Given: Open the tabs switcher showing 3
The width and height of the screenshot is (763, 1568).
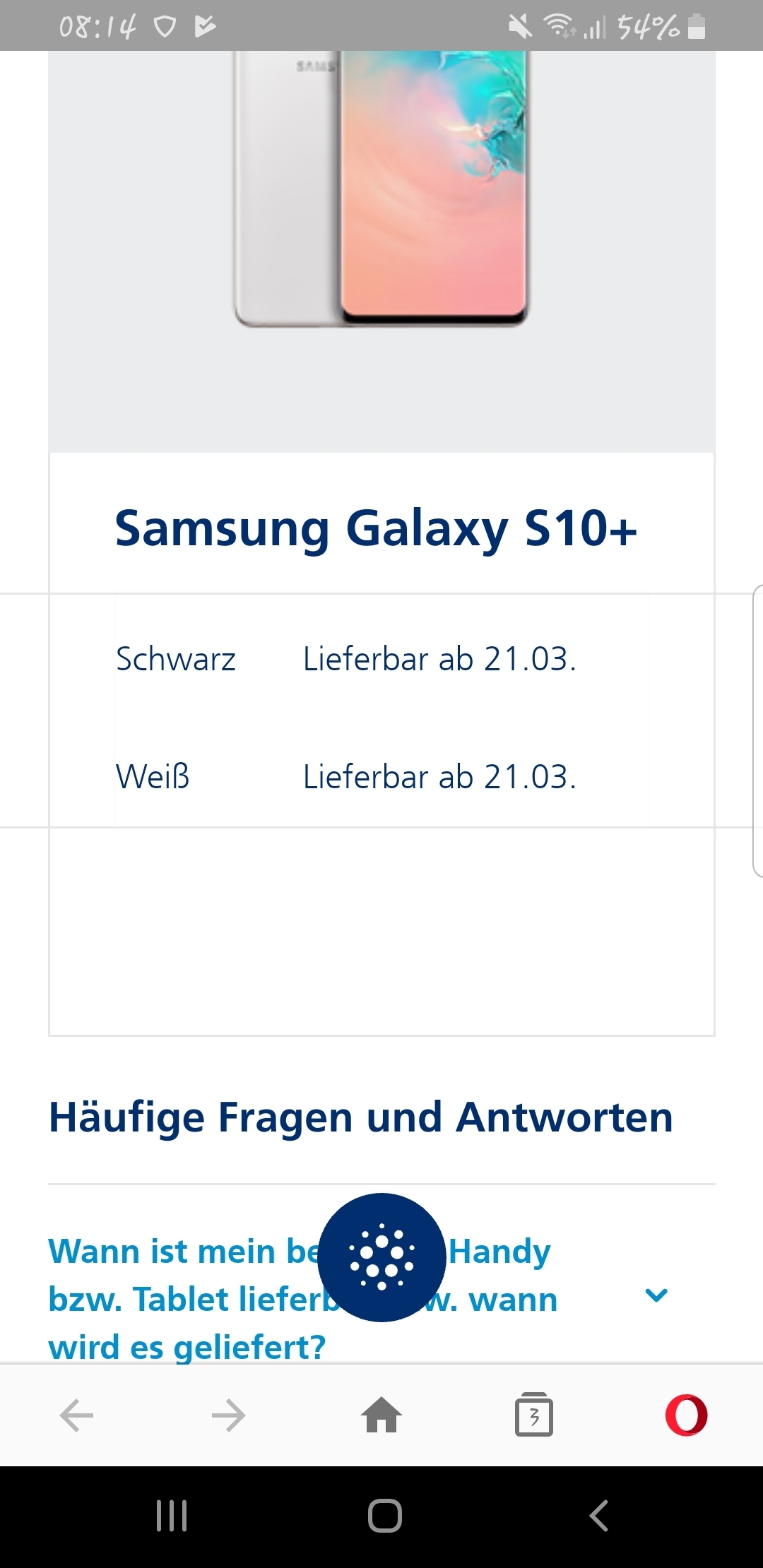Looking at the screenshot, I should point(534,1415).
